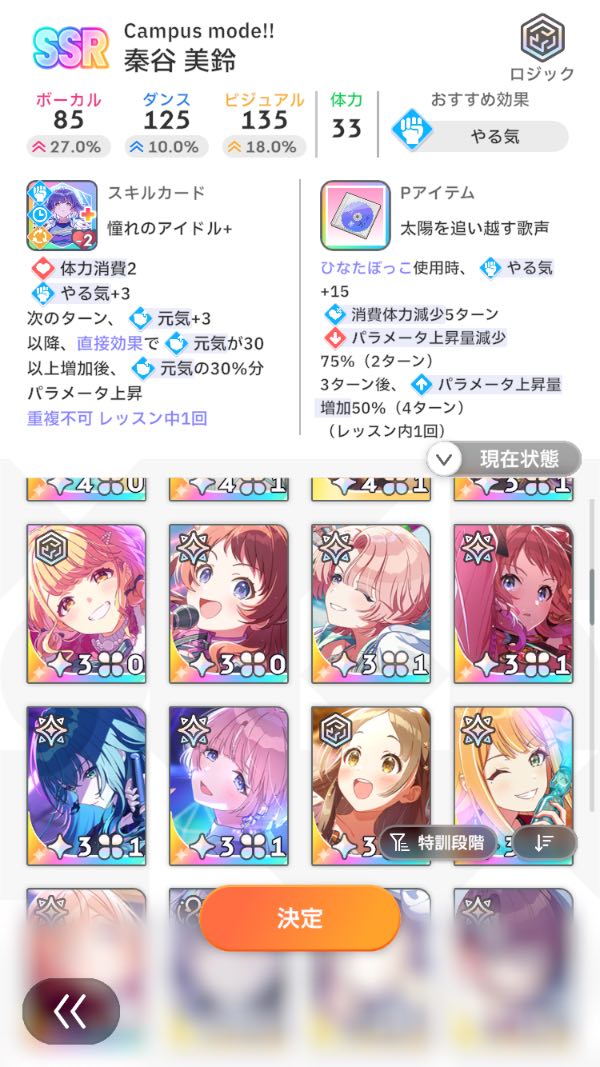Tap the やる気 recommended effect chip

pyautogui.click(x=480, y=137)
